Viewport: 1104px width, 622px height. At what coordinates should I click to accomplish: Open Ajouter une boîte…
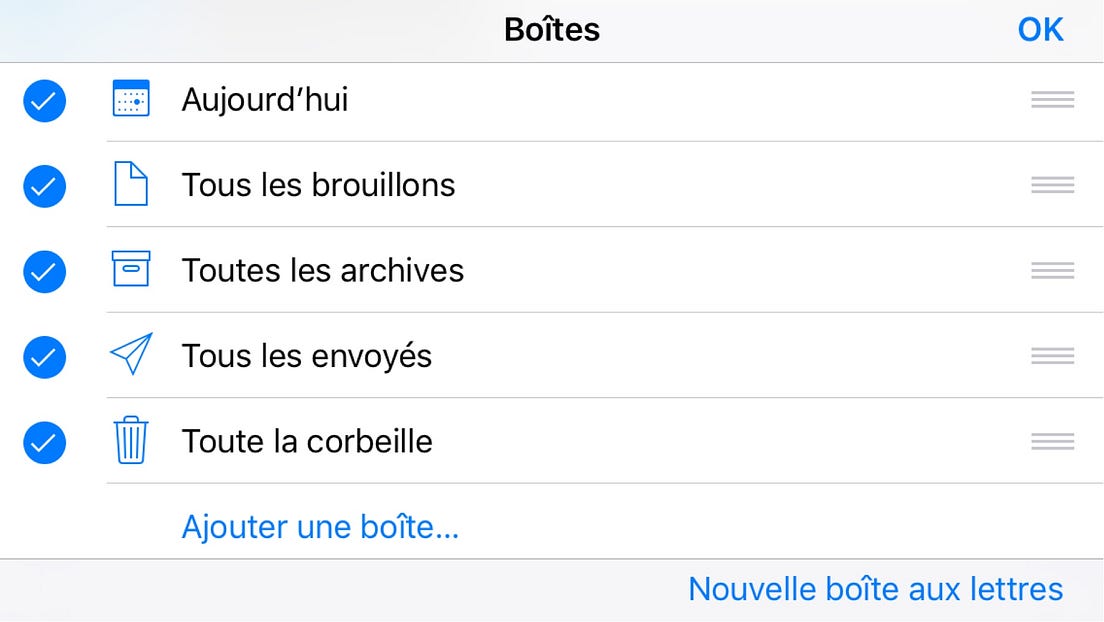320,527
